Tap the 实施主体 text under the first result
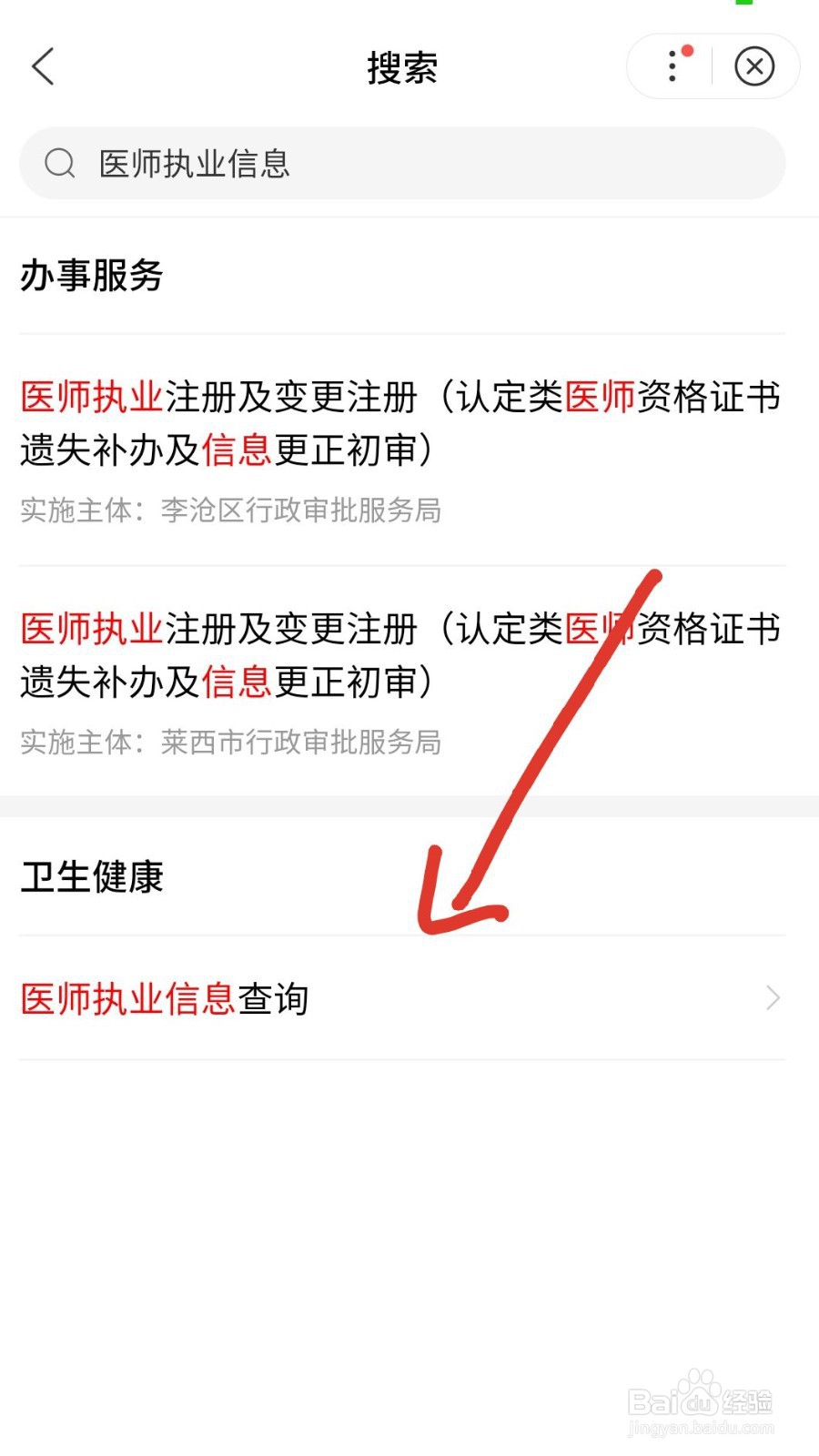The width and height of the screenshot is (819, 1456). coord(230,511)
